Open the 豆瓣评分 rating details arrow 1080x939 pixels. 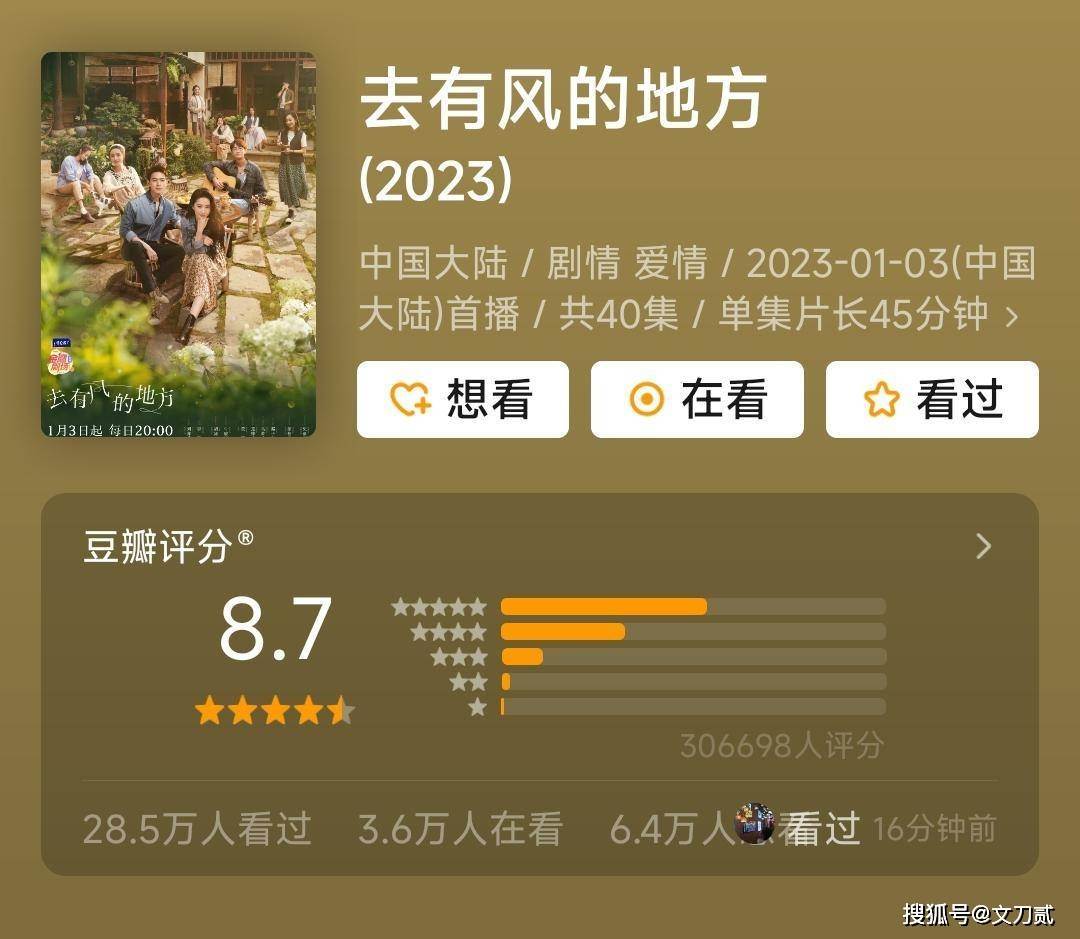pos(984,546)
